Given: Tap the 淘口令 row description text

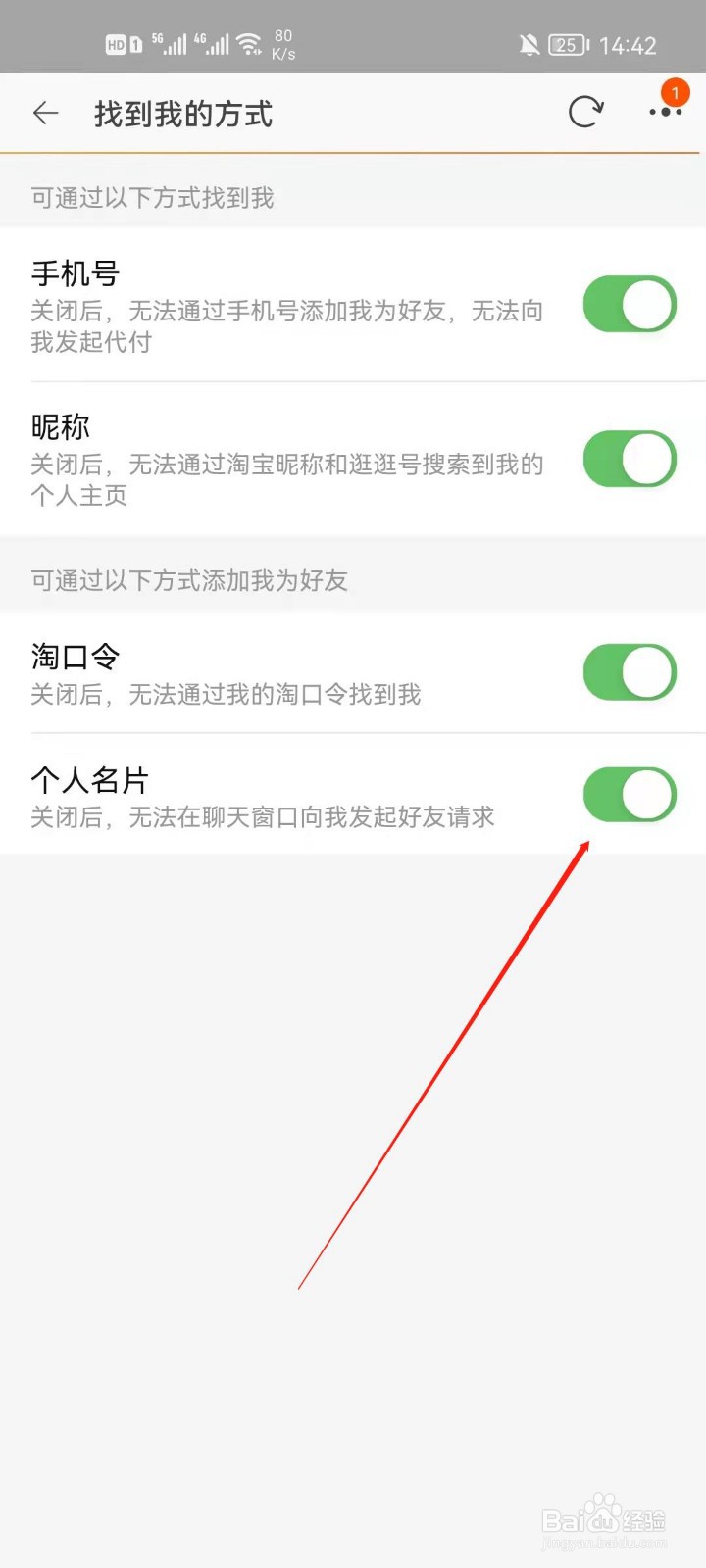Looking at the screenshot, I should (x=225, y=696).
